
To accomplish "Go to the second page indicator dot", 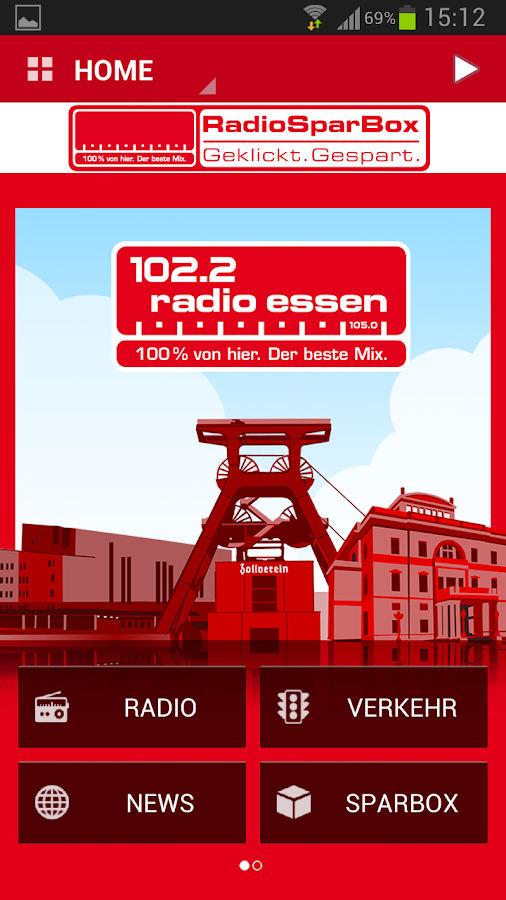I will coord(258,866).
